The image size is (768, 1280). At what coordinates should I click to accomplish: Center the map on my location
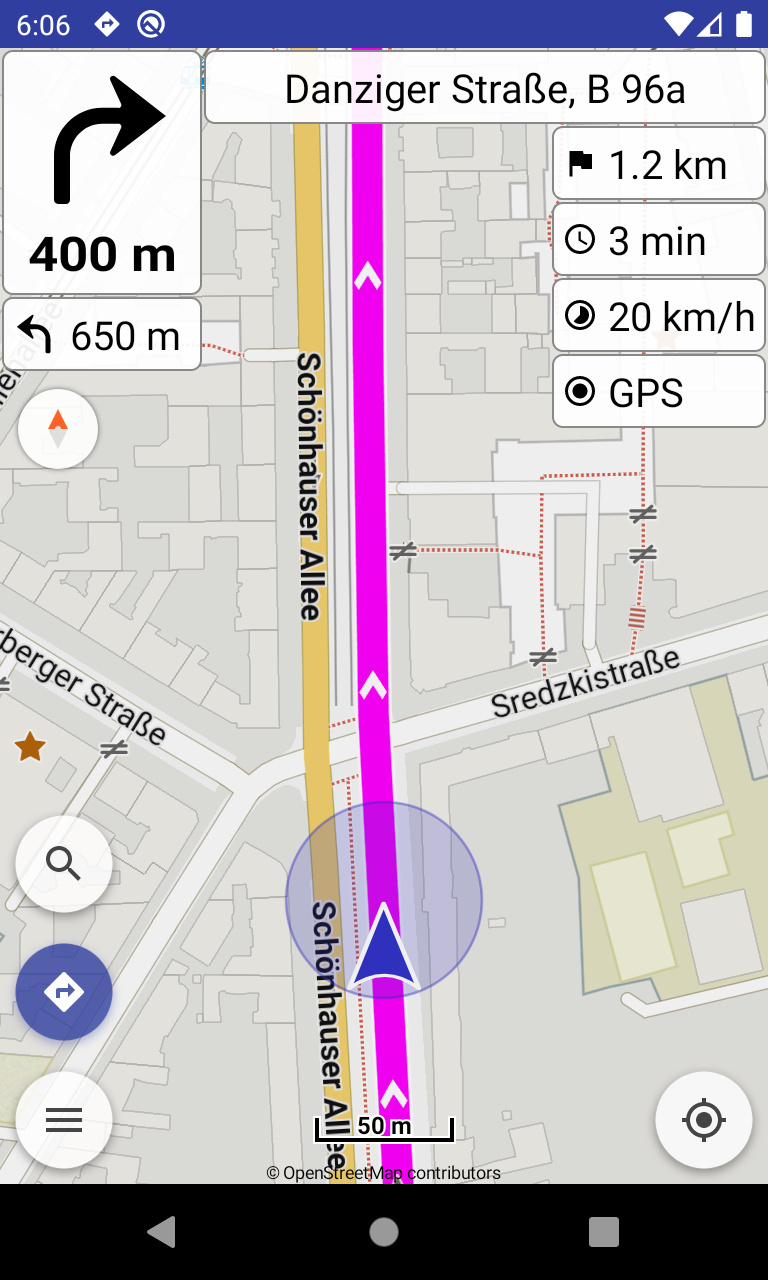pos(704,1120)
